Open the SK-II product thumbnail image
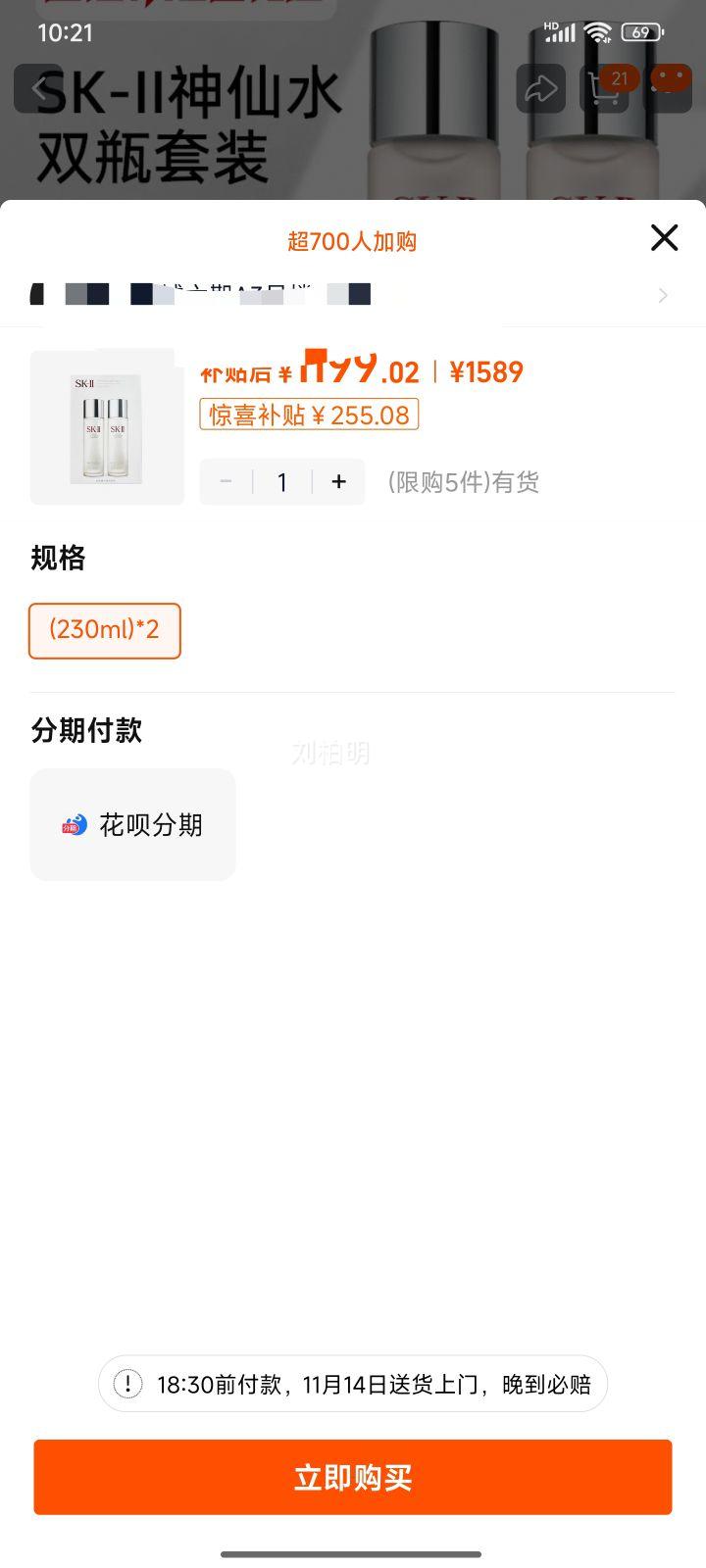Image resolution: width=706 pixels, height=1568 pixels. coord(107,427)
